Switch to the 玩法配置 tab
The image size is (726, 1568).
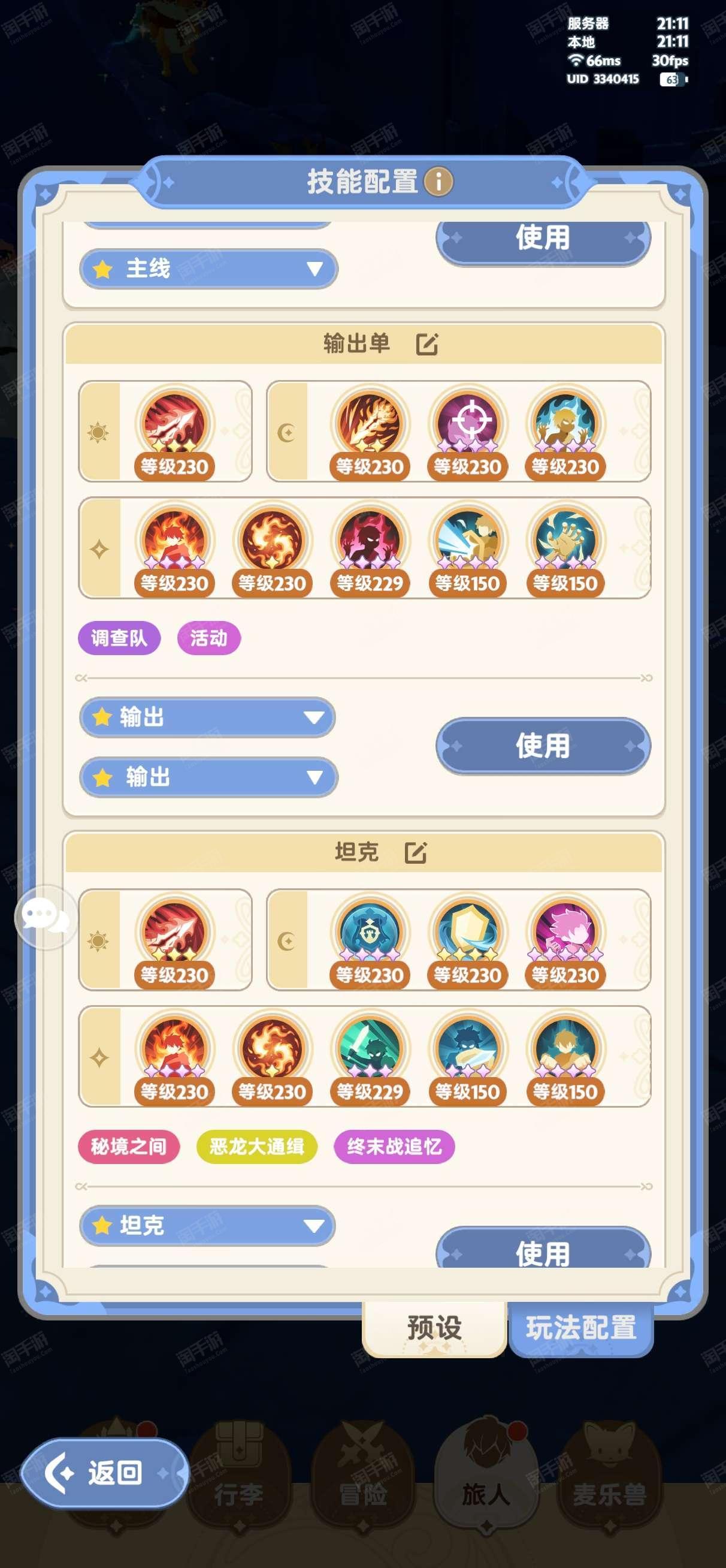(x=580, y=1328)
